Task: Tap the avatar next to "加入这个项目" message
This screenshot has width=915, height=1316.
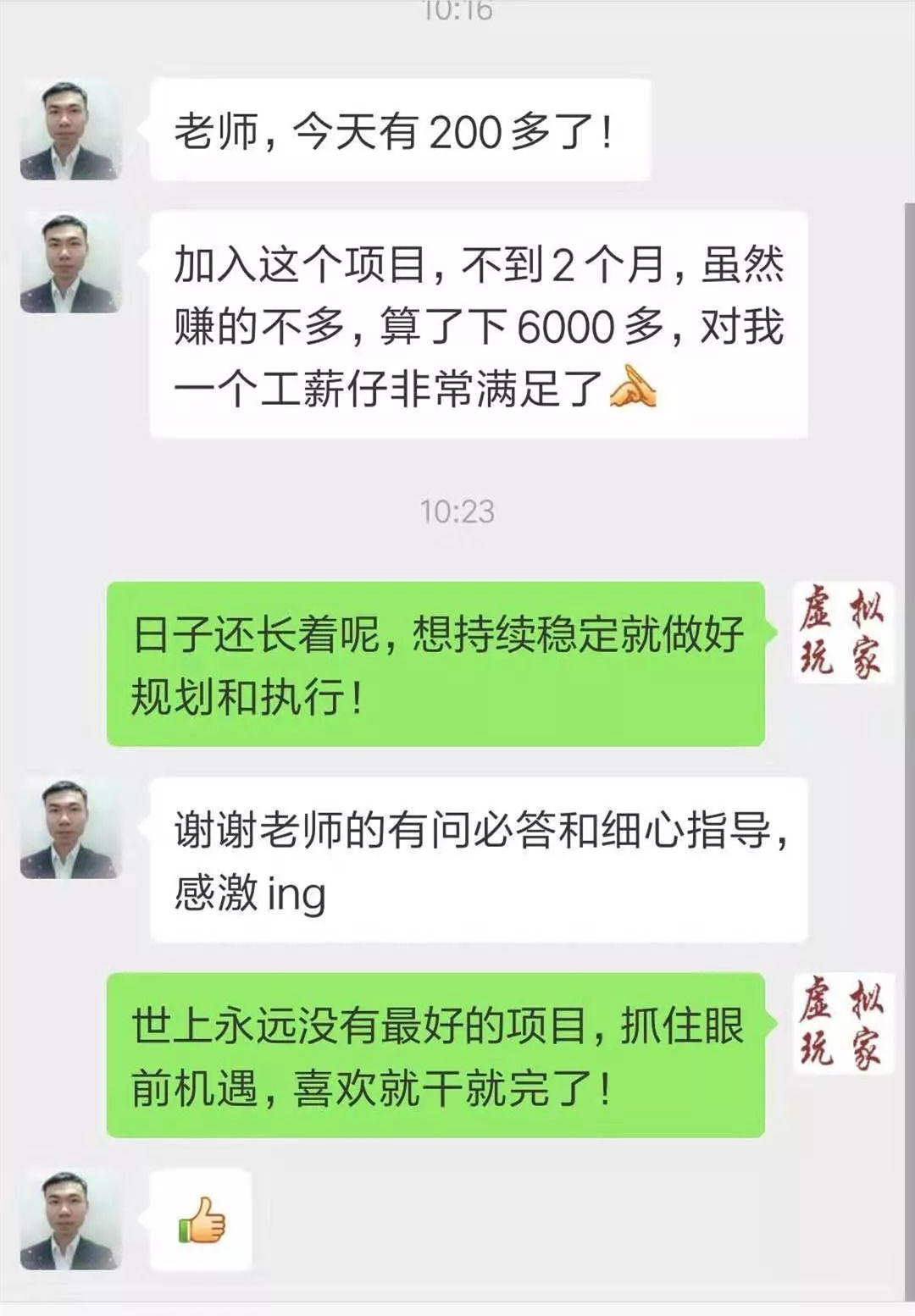Action: coord(71,263)
